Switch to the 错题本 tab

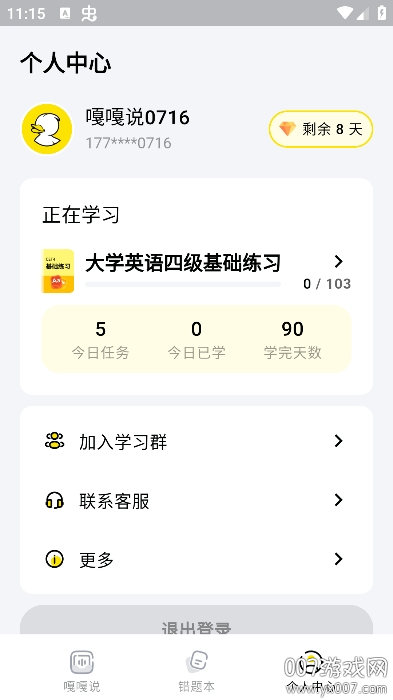pyautogui.click(x=196, y=670)
